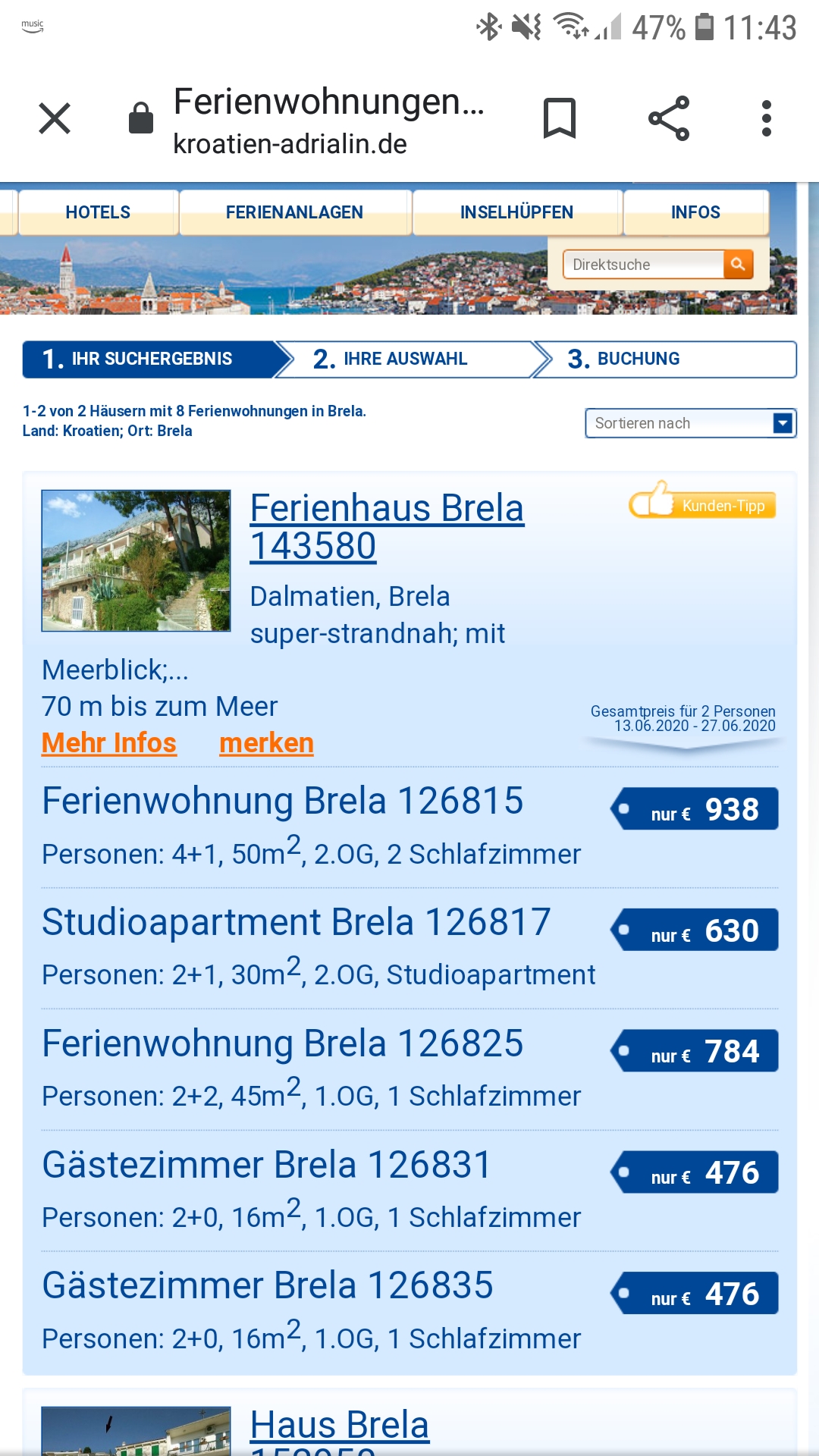Tap the nur € 630 price button
Screen dimensions: 819x1456
[x=695, y=930]
